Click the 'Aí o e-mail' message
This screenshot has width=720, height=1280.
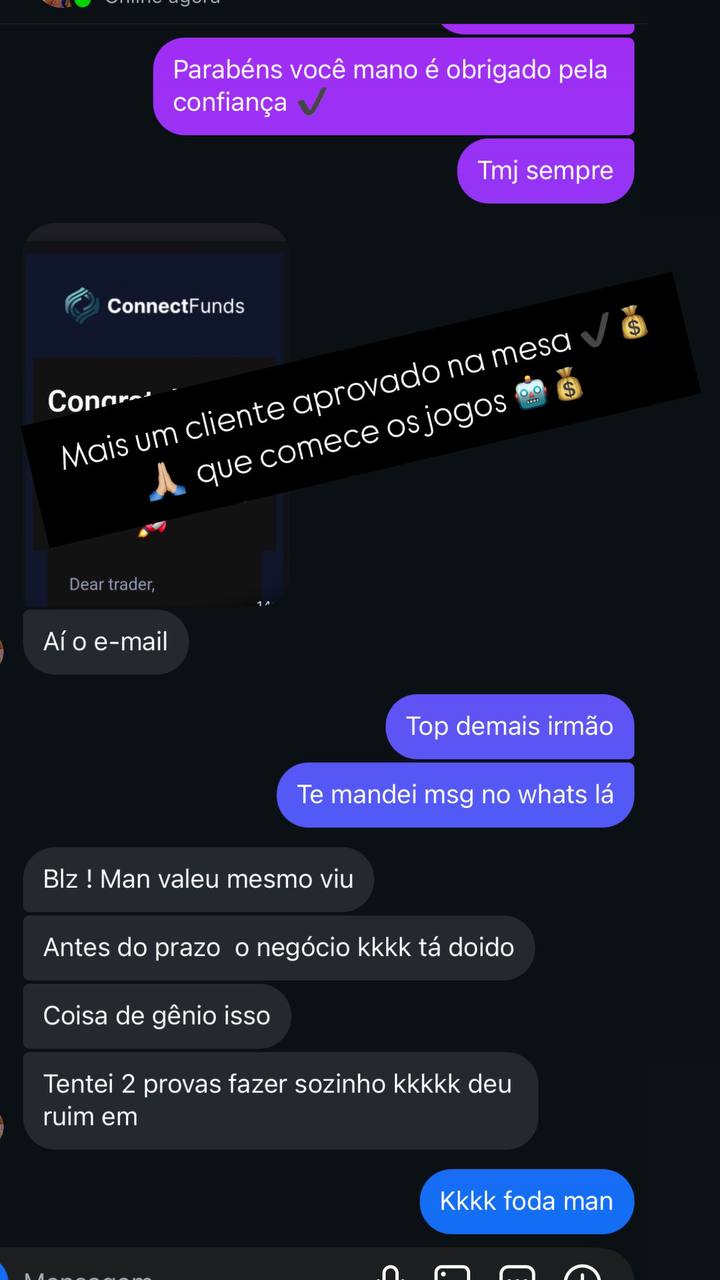[x=105, y=641]
